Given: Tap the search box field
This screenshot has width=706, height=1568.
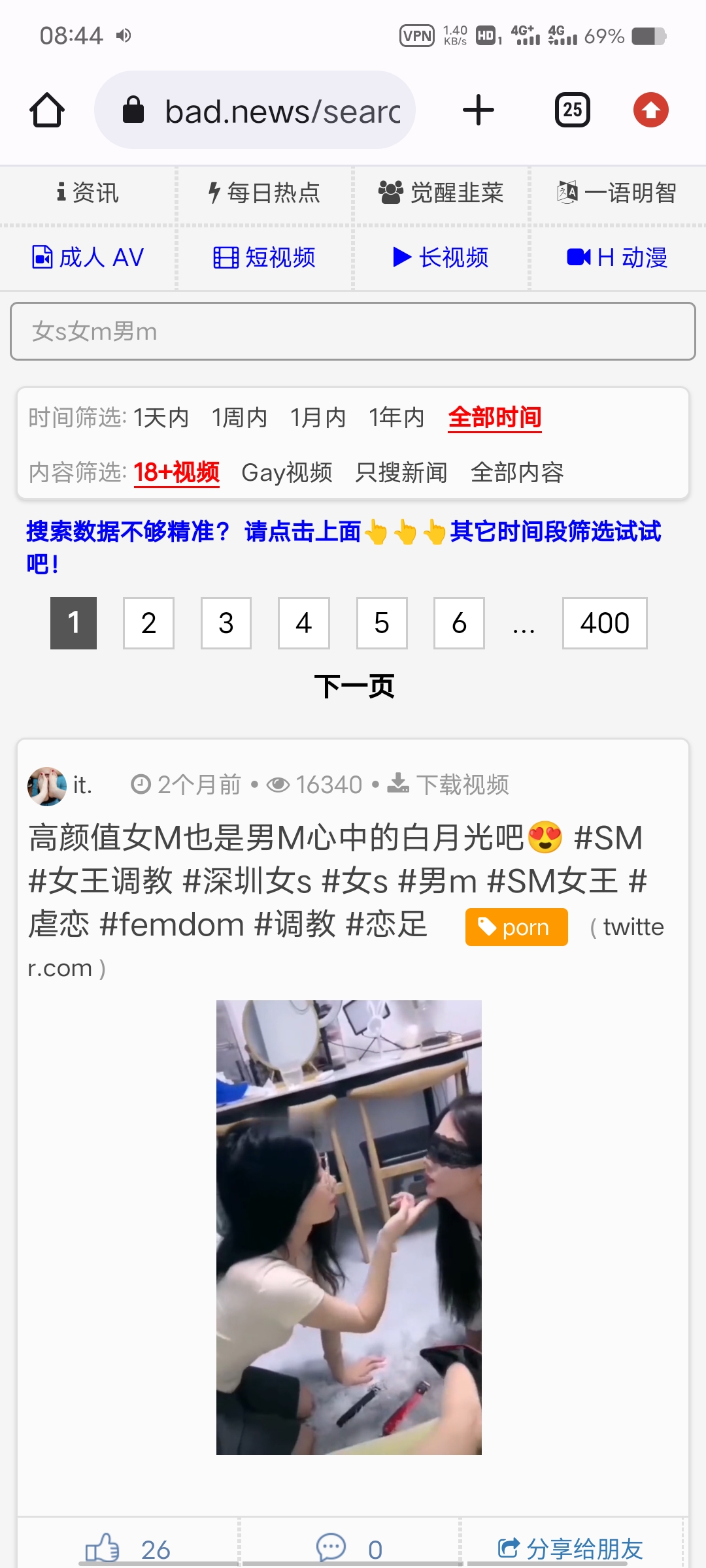Looking at the screenshot, I should pyautogui.click(x=353, y=331).
